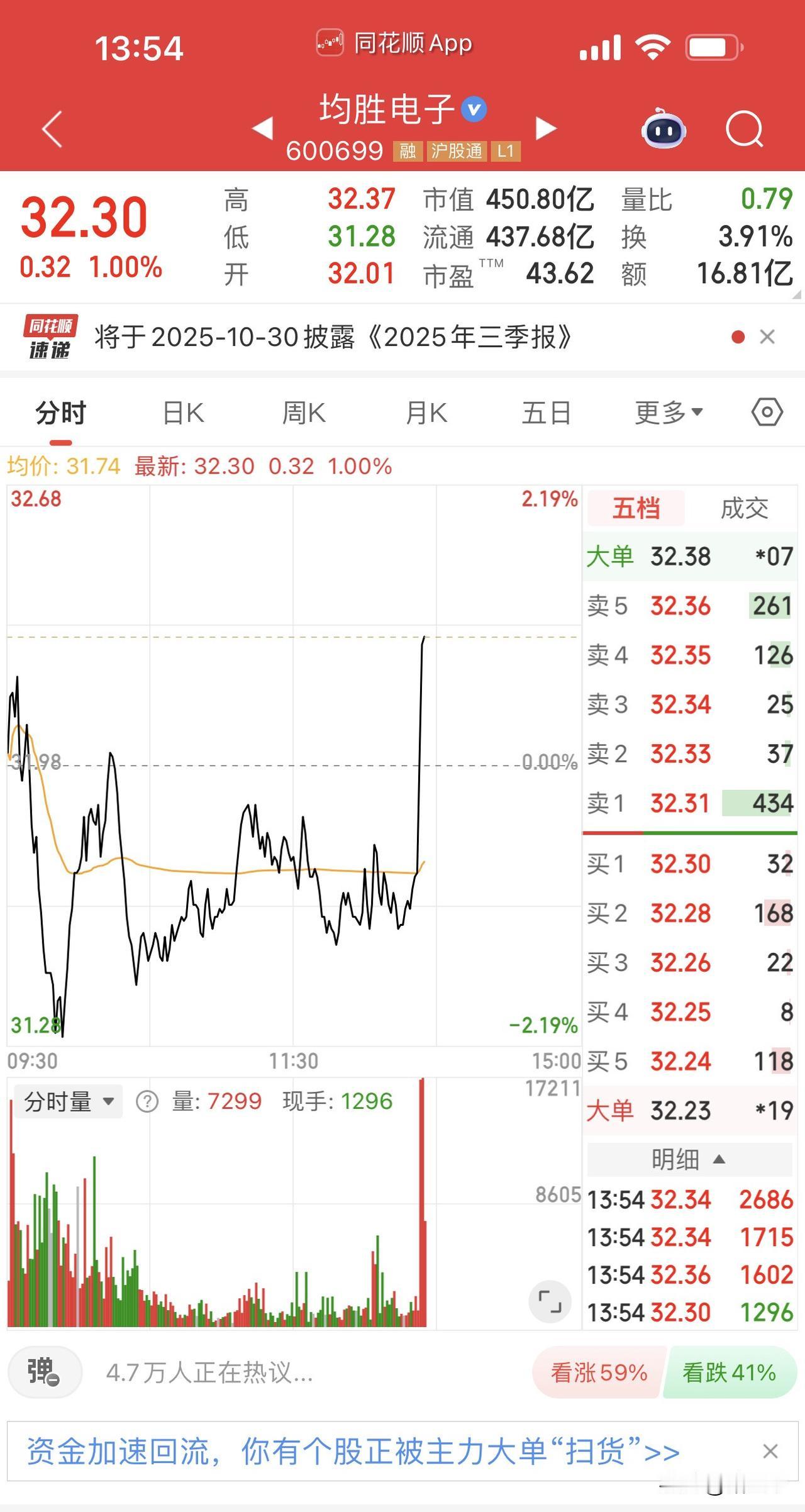Screen dimensions: 805x1512
Task: Open the 更多 dropdown menu
Action: [668, 412]
